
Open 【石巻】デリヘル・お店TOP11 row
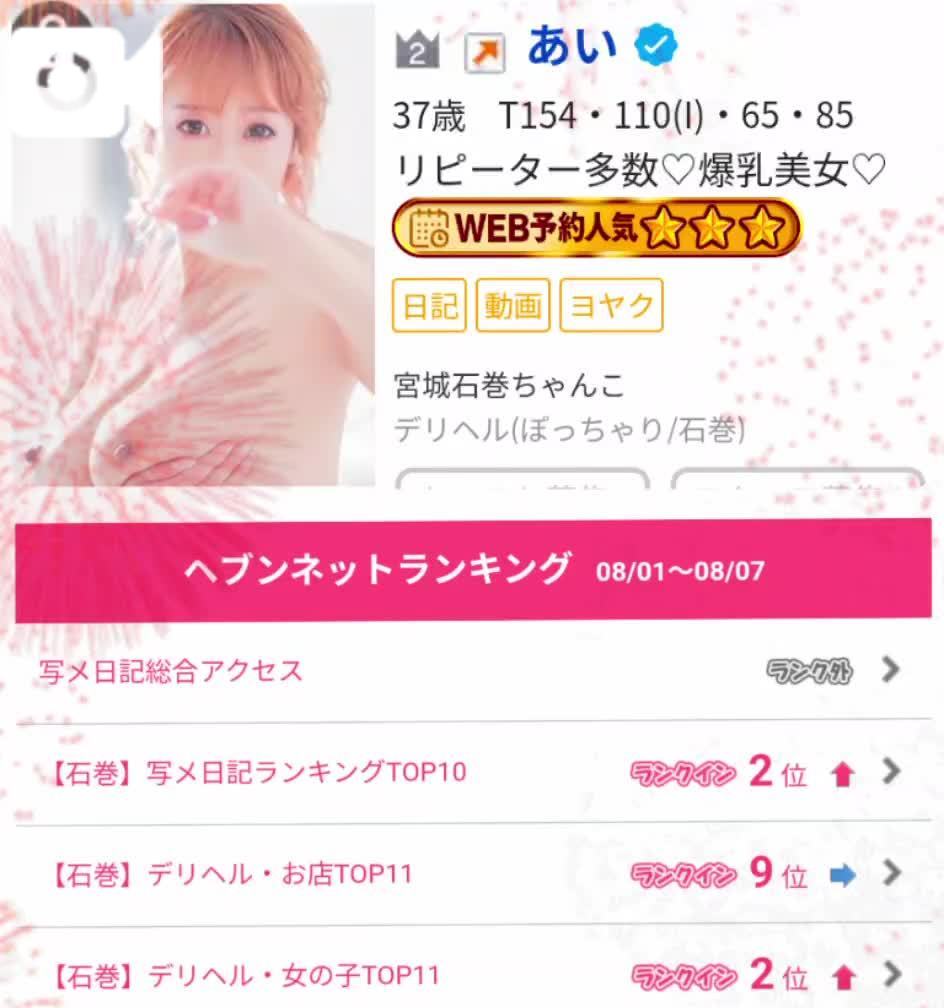[470, 875]
